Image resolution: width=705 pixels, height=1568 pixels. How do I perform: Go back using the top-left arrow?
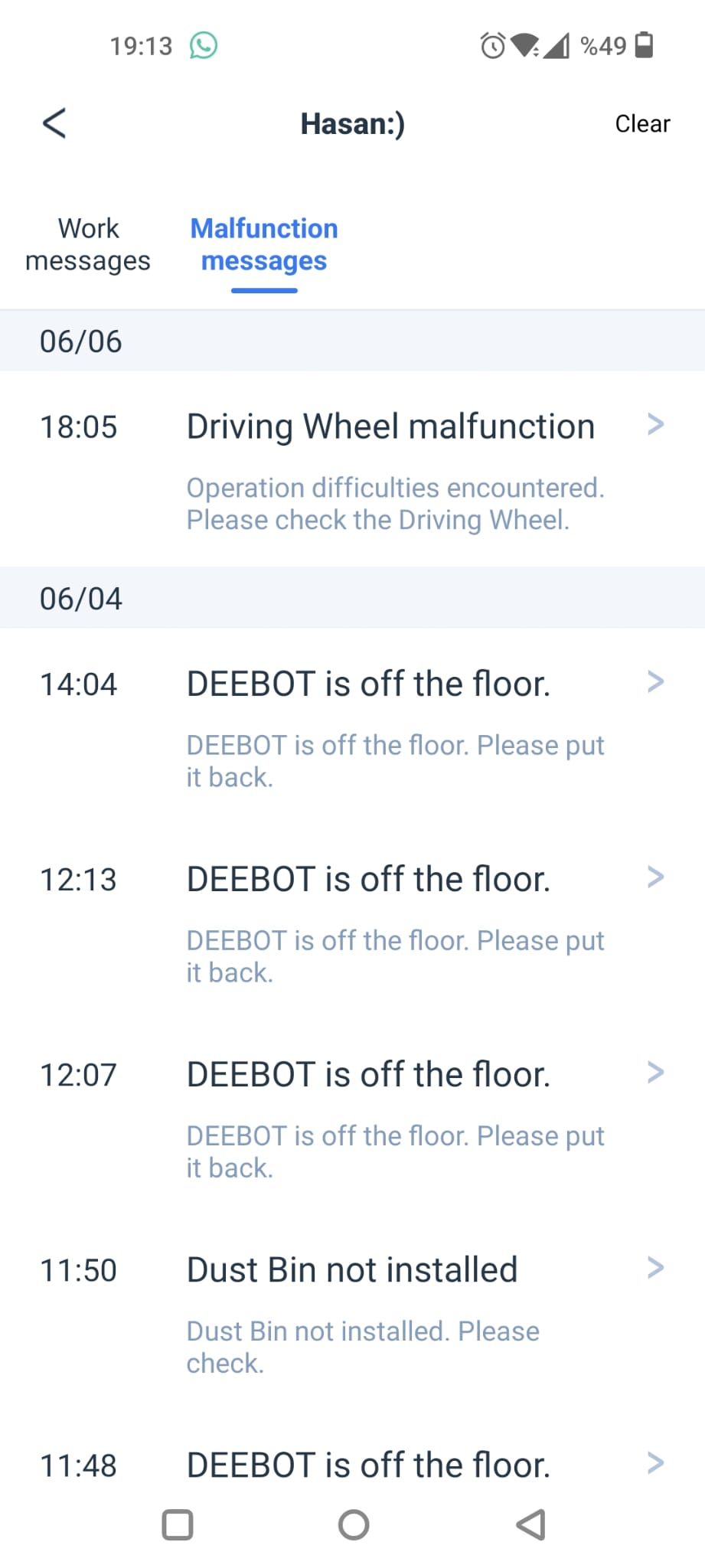point(54,123)
